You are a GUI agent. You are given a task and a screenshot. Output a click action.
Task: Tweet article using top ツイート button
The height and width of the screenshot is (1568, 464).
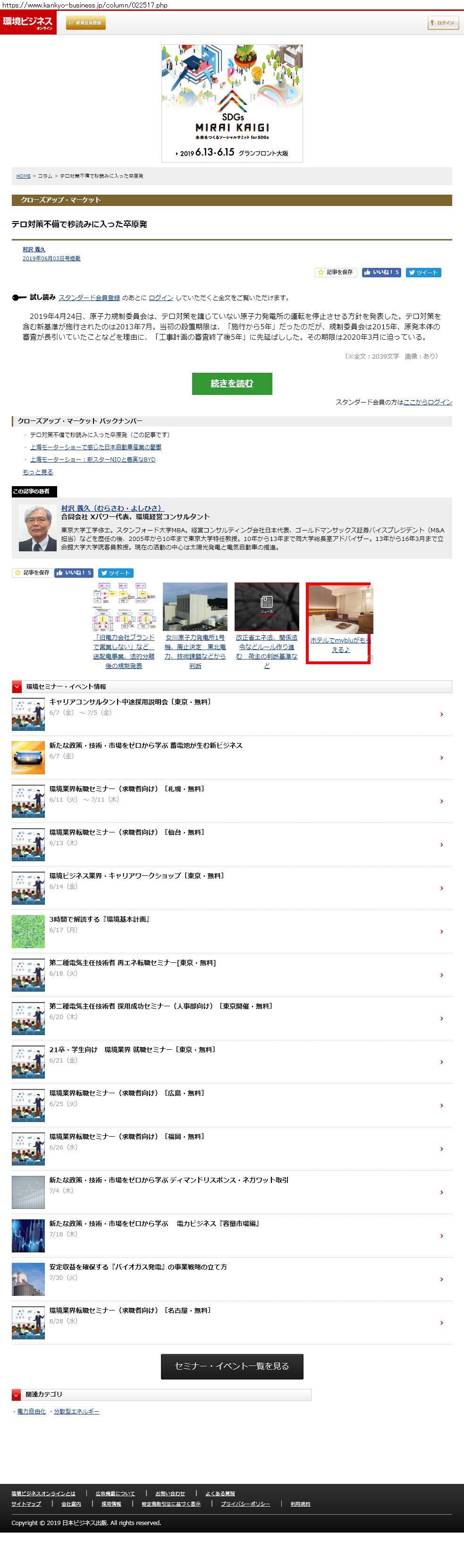tap(423, 272)
